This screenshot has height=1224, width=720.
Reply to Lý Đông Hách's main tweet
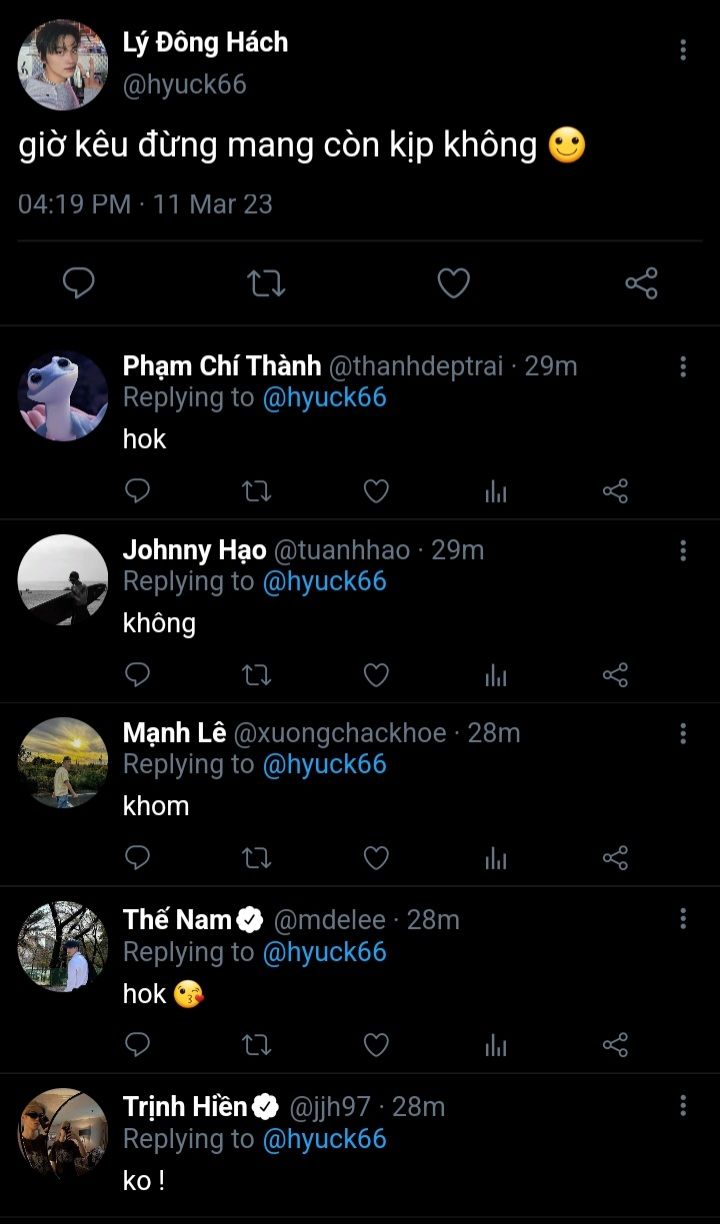coord(78,284)
